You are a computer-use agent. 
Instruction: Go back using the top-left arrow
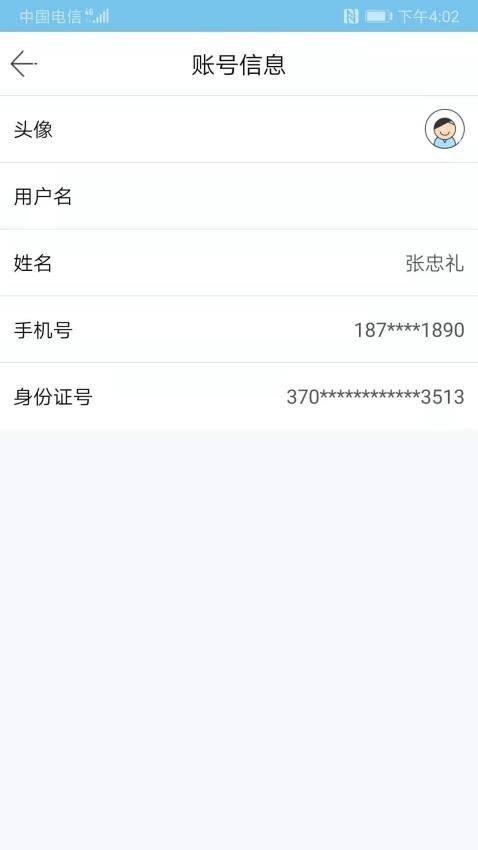[x=23, y=64]
